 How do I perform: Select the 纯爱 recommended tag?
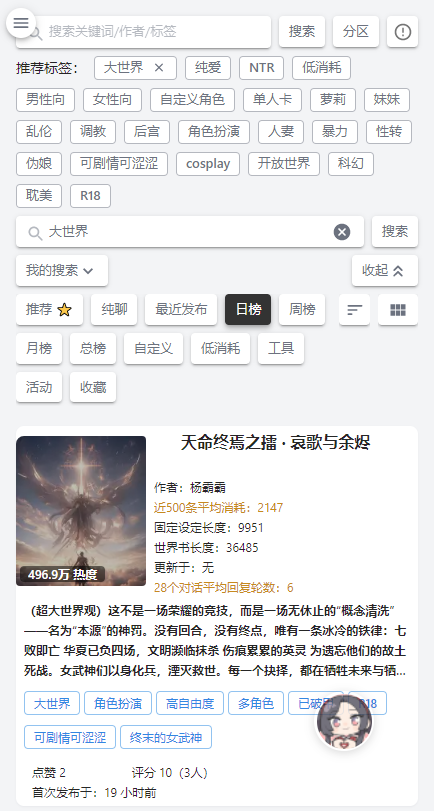(208, 68)
